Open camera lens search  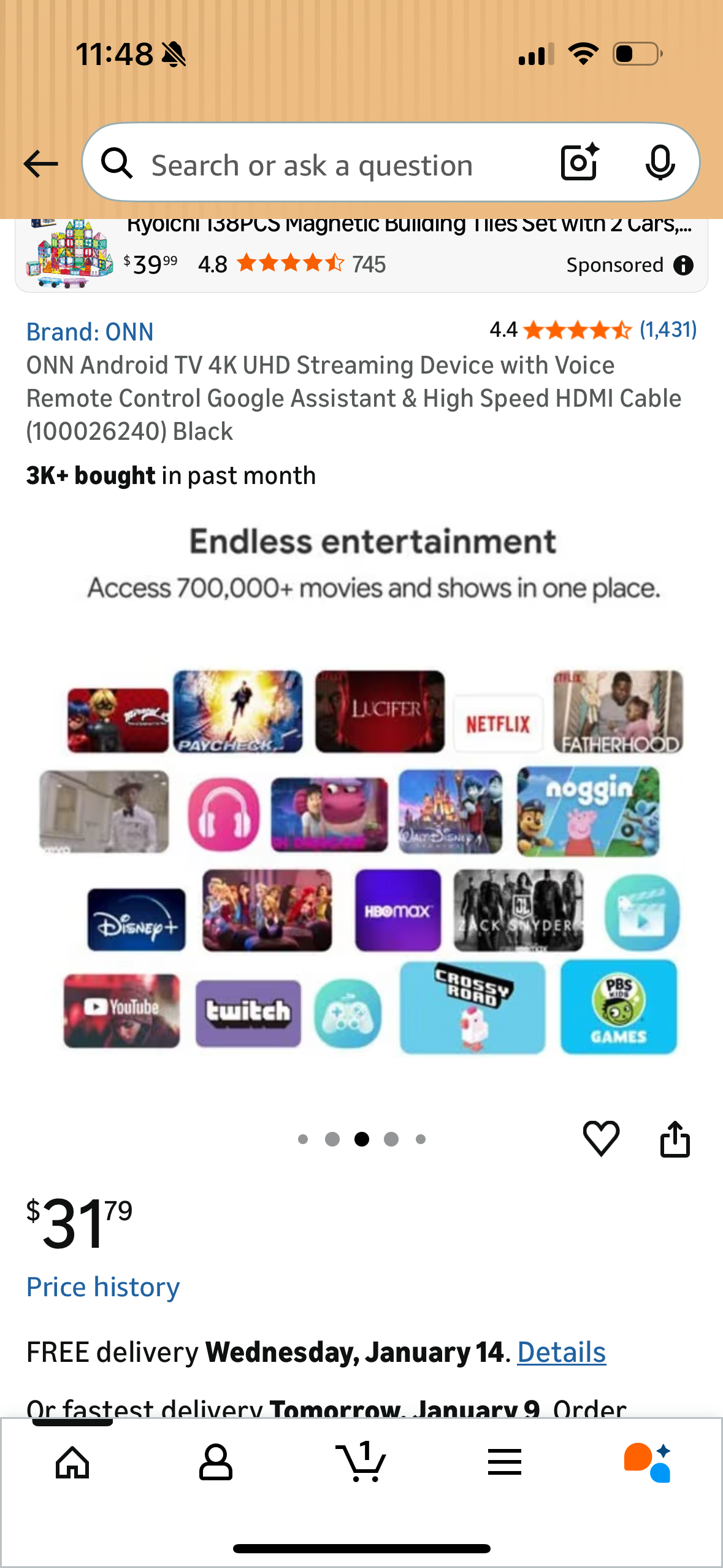point(579,163)
